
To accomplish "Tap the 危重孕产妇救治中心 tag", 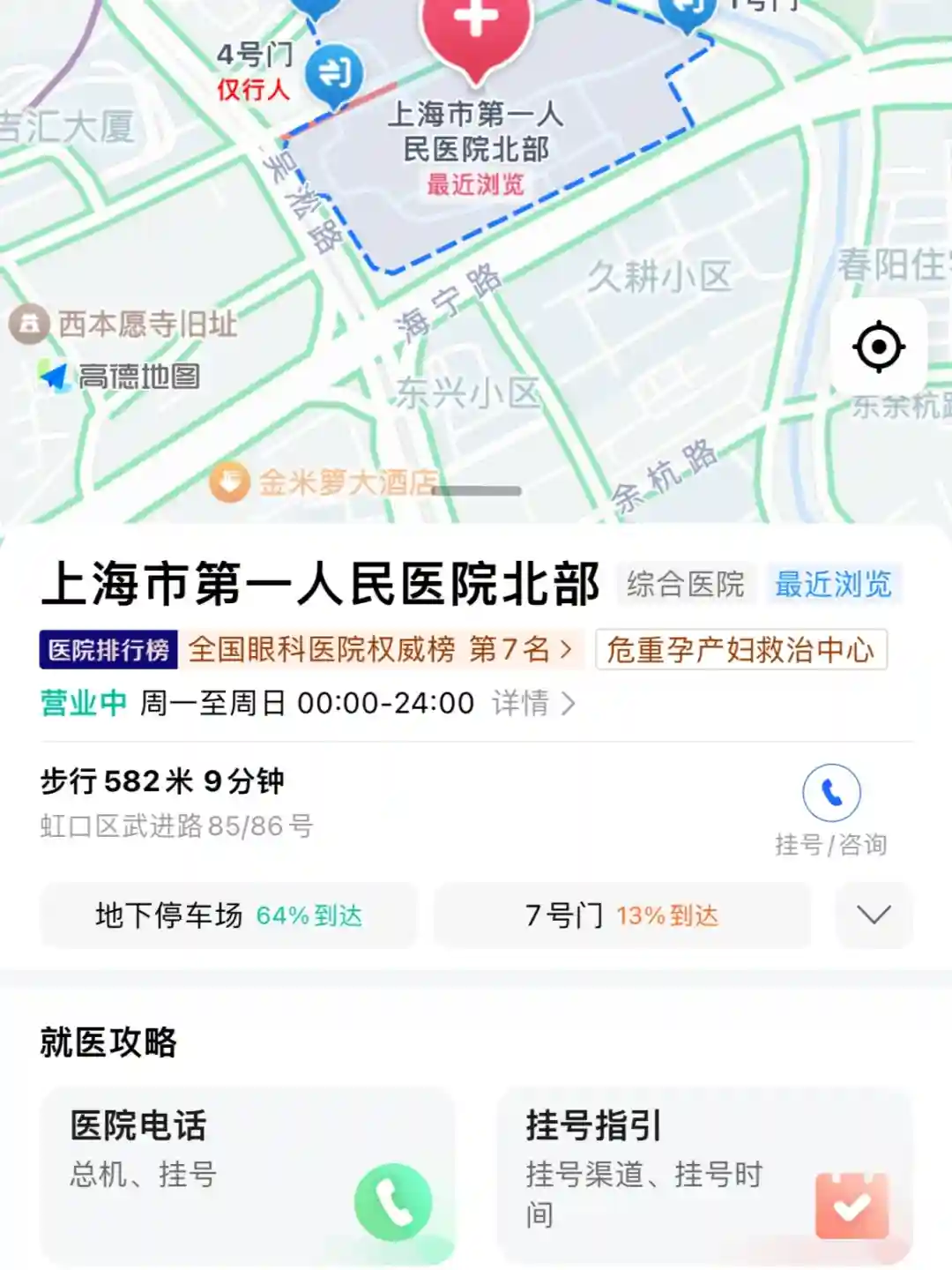I will coord(740,650).
